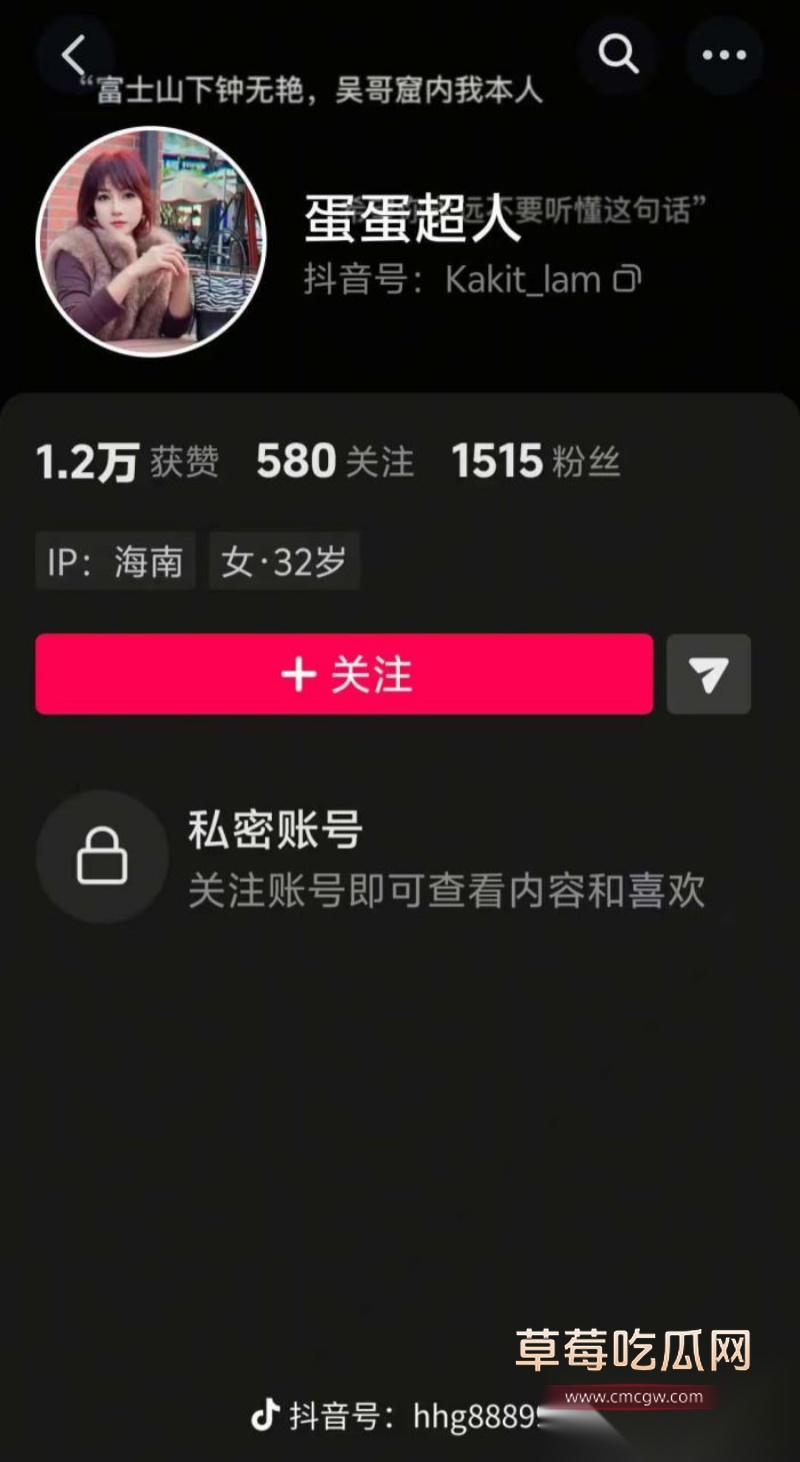Tap the share arrow beside follow button

coord(709,675)
